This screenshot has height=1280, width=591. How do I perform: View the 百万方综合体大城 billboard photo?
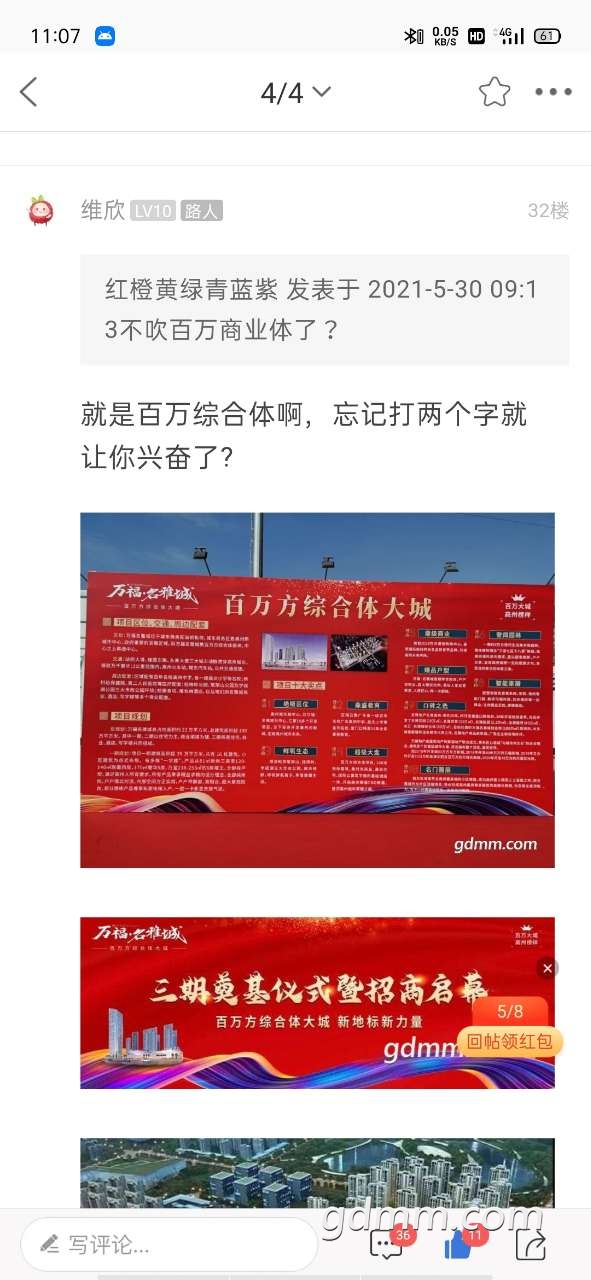pyautogui.click(x=317, y=690)
